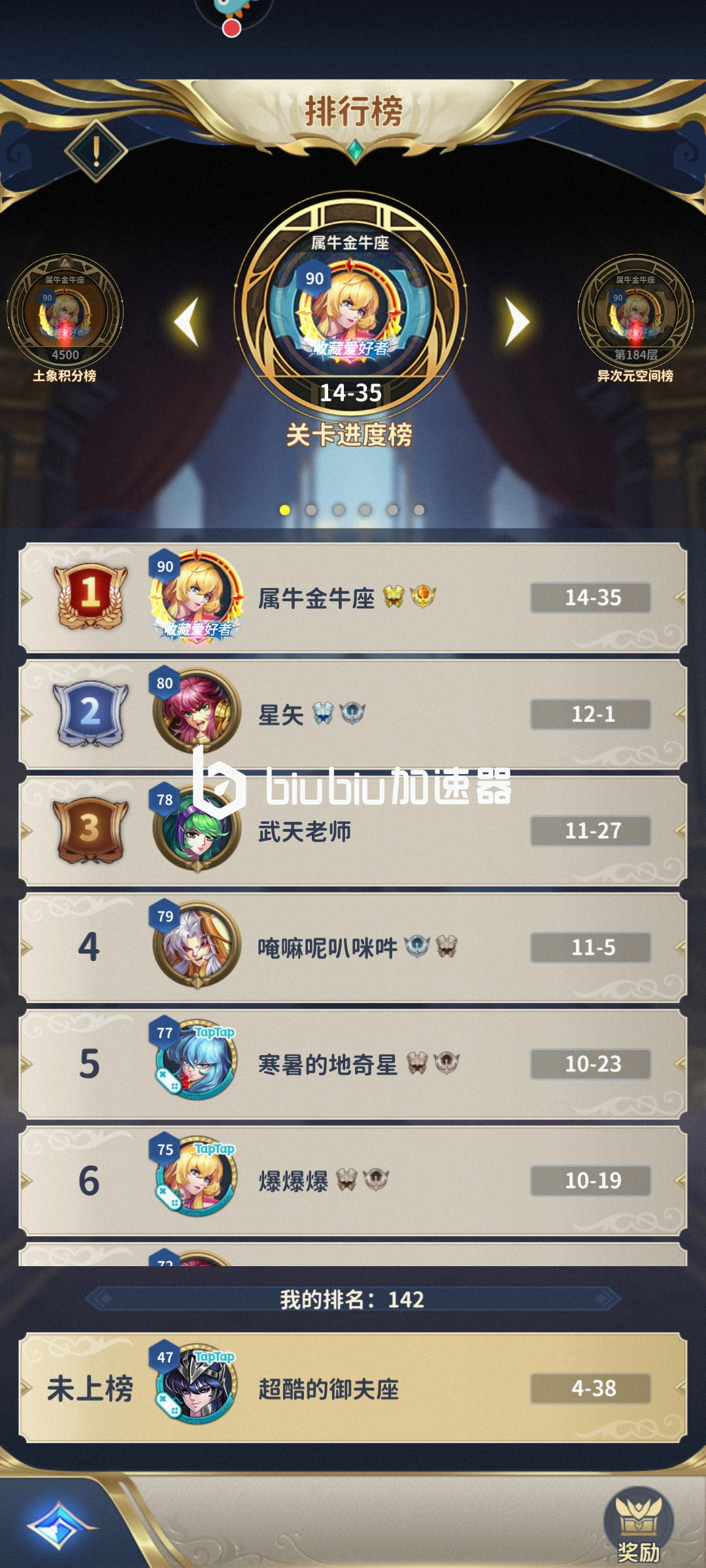Go to next ranking with right arrow
The height and width of the screenshot is (1568, 706).
(517, 321)
